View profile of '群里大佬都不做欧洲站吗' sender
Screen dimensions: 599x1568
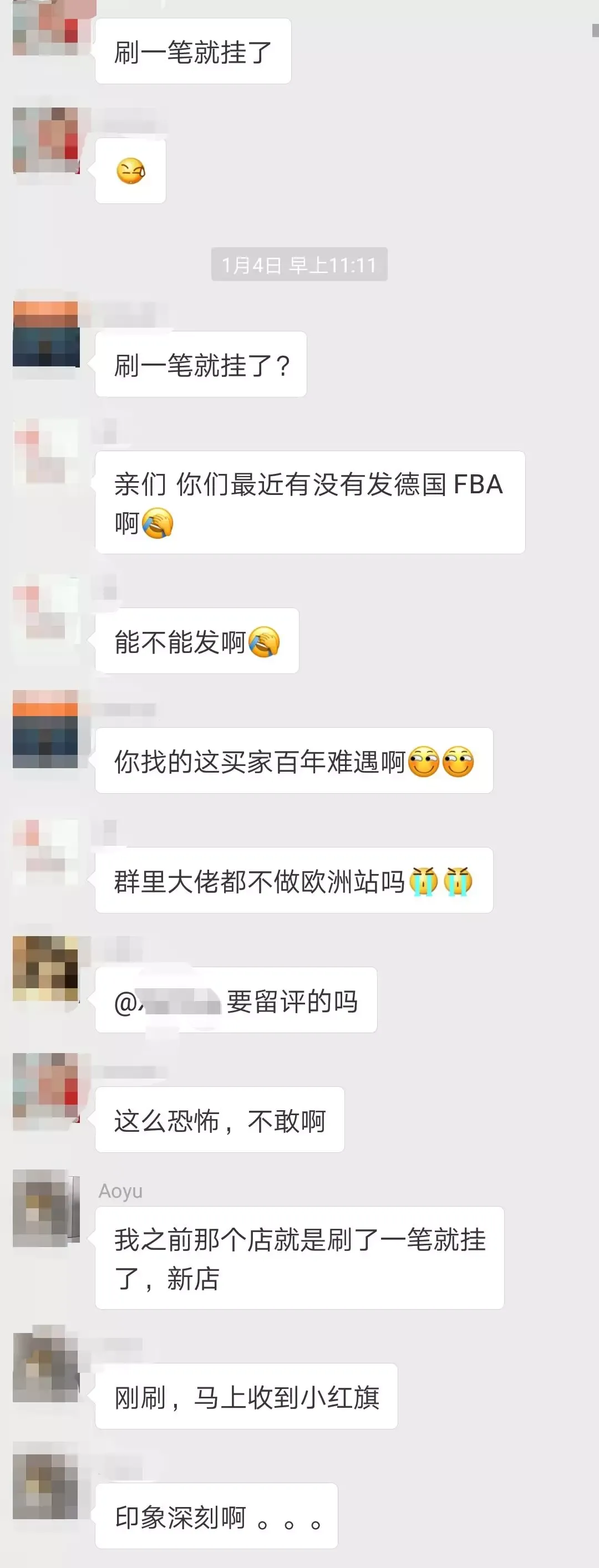click(45, 851)
